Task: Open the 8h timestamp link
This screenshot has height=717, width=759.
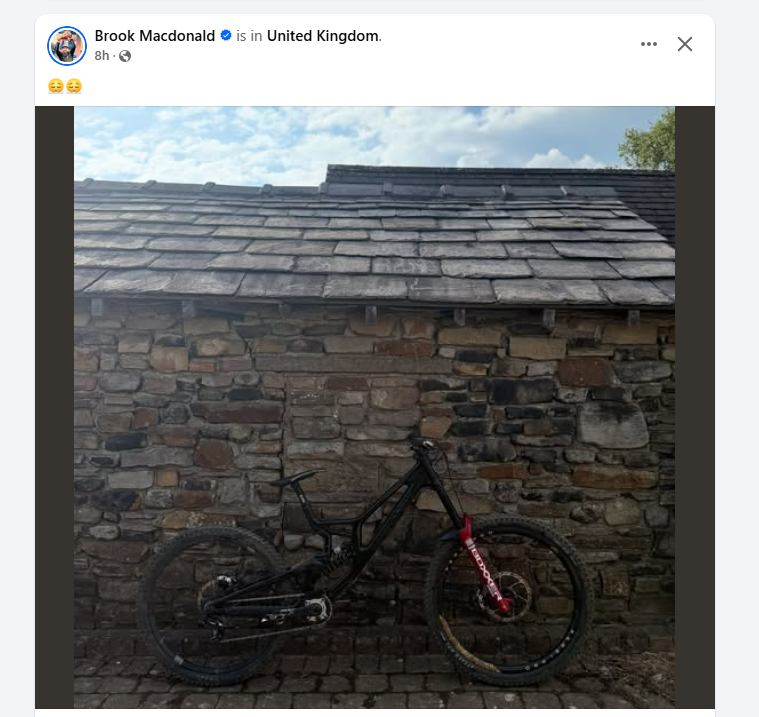Action: pos(101,56)
